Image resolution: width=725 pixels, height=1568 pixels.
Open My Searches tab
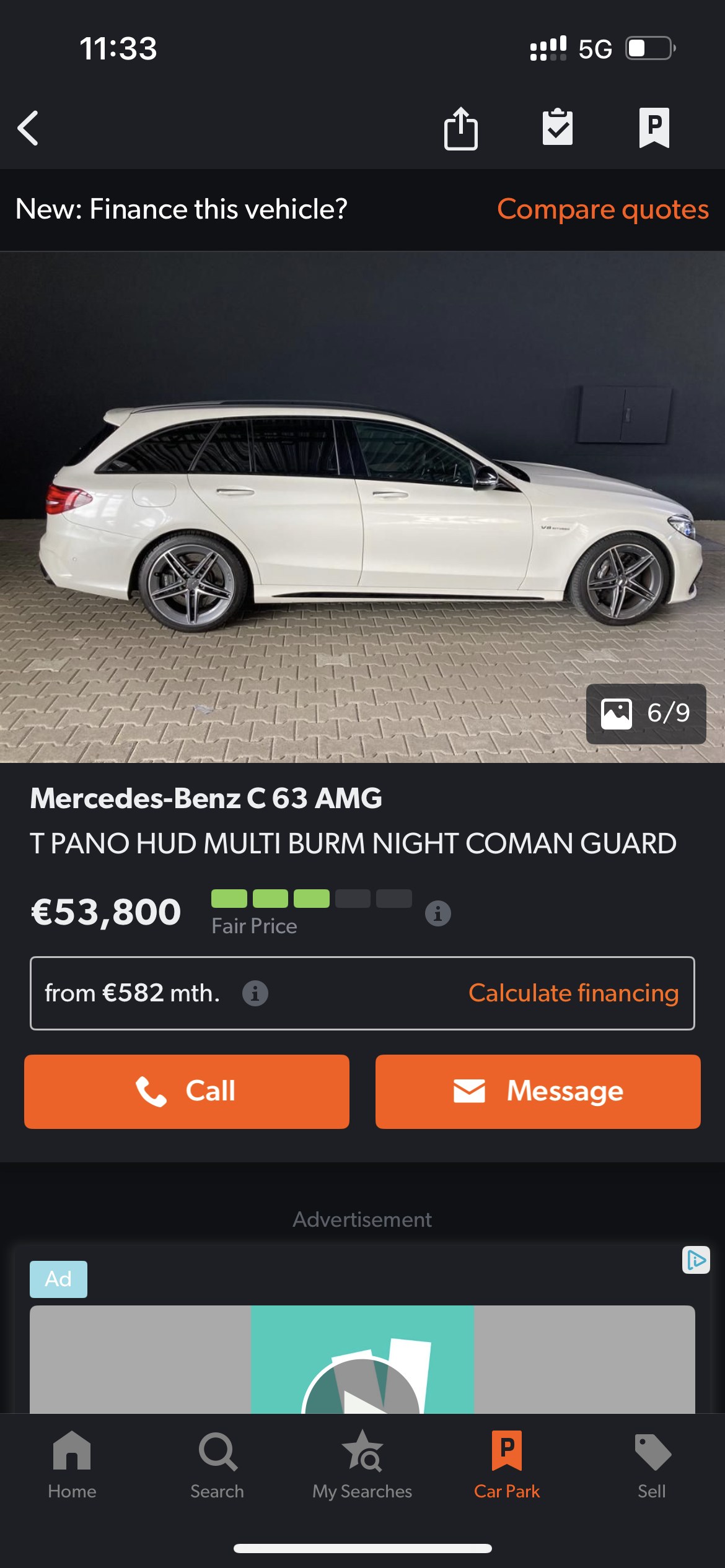pyautogui.click(x=362, y=1465)
